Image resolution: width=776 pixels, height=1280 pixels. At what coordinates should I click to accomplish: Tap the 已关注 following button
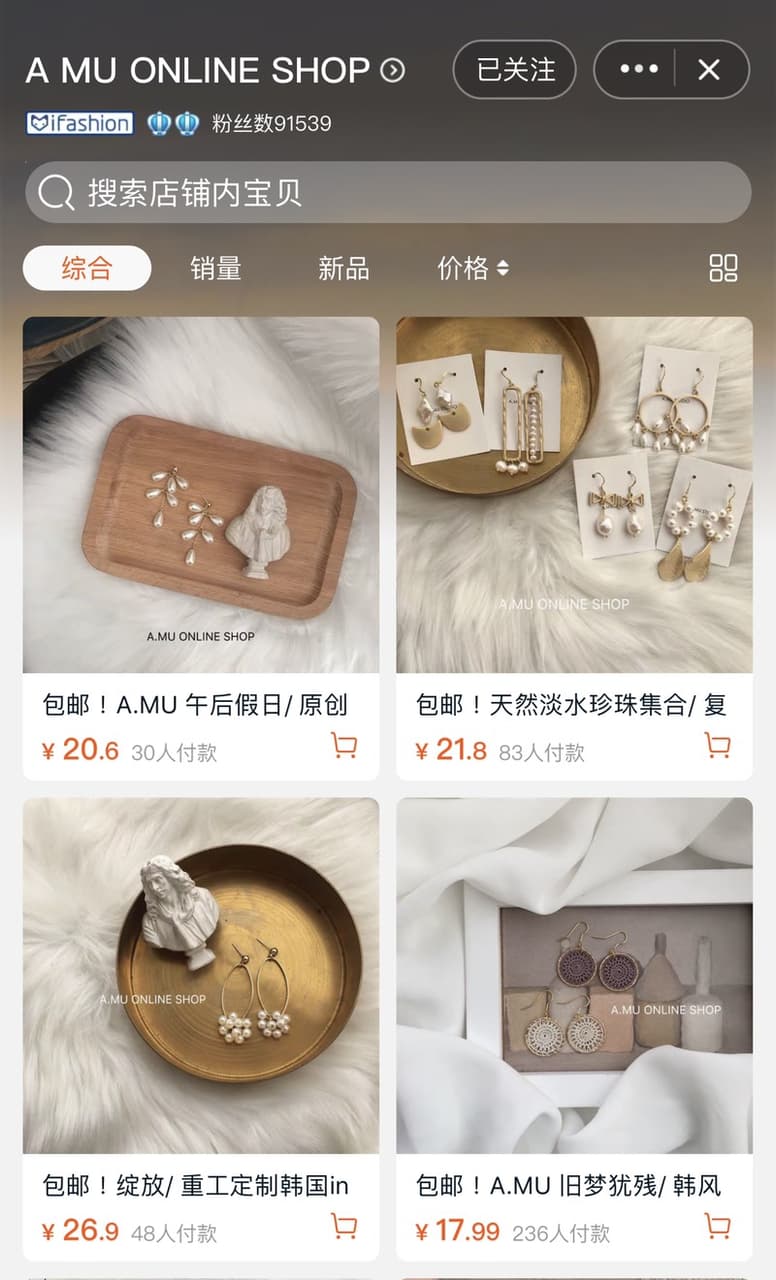tap(515, 70)
